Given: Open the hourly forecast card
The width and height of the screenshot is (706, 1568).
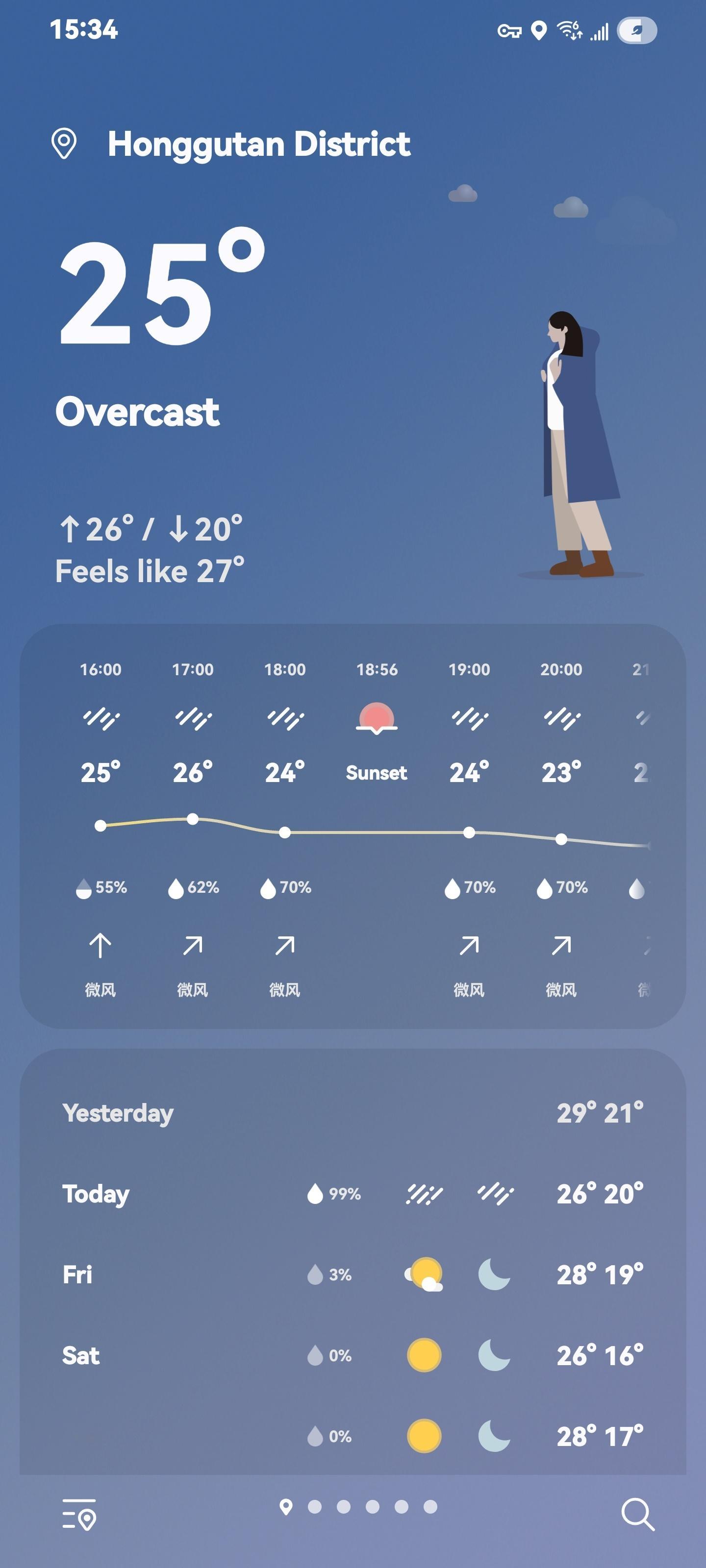Looking at the screenshot, I should (353, 826).
